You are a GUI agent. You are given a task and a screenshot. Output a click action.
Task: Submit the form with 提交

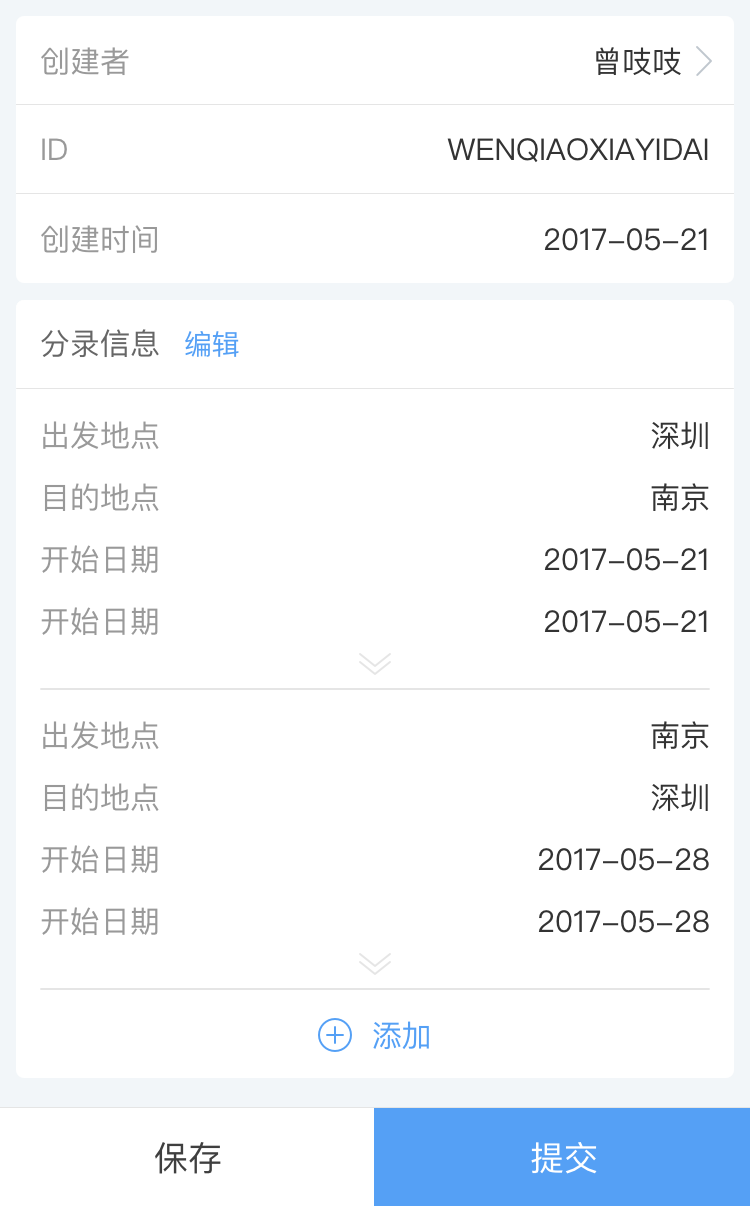(562, 1157)
